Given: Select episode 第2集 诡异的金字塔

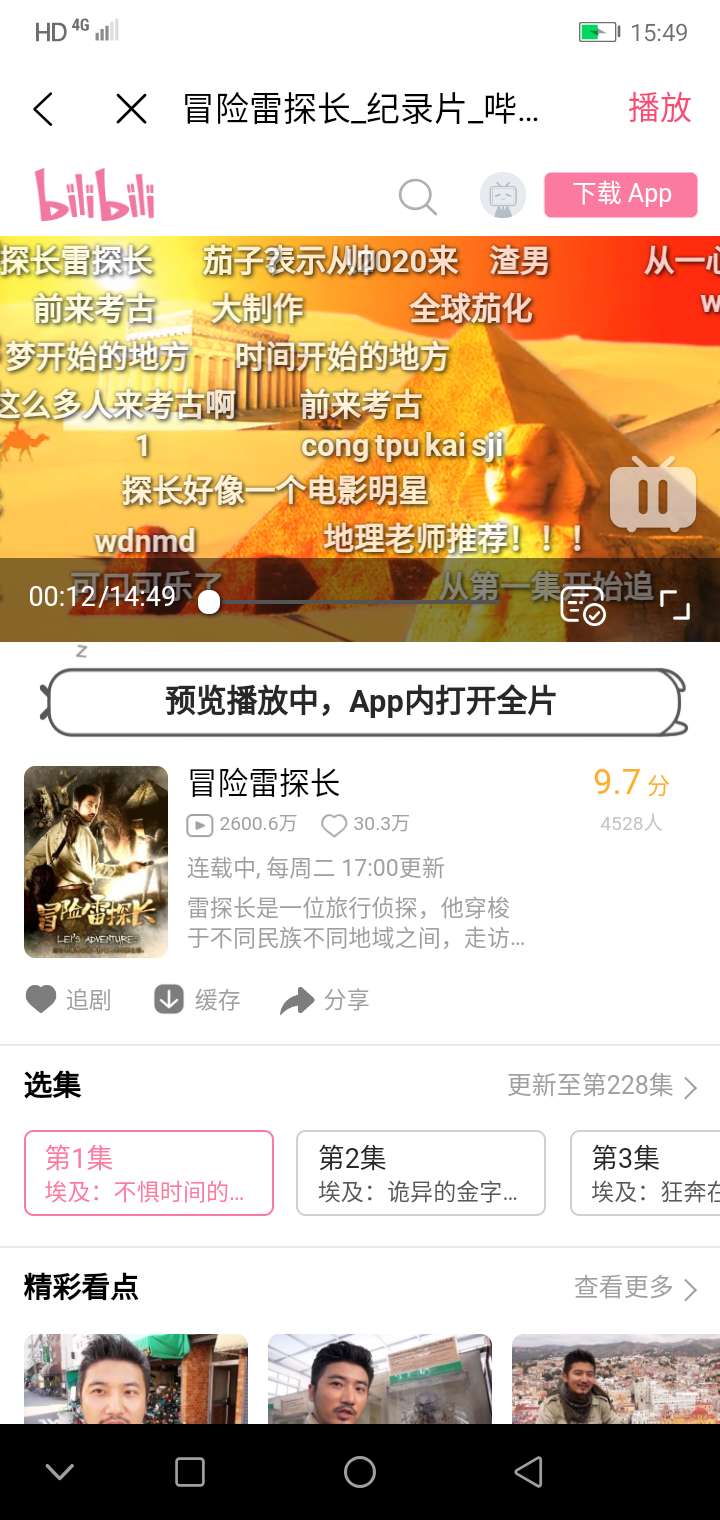Looking at the screenshot, I should [x=420, y=1173].
